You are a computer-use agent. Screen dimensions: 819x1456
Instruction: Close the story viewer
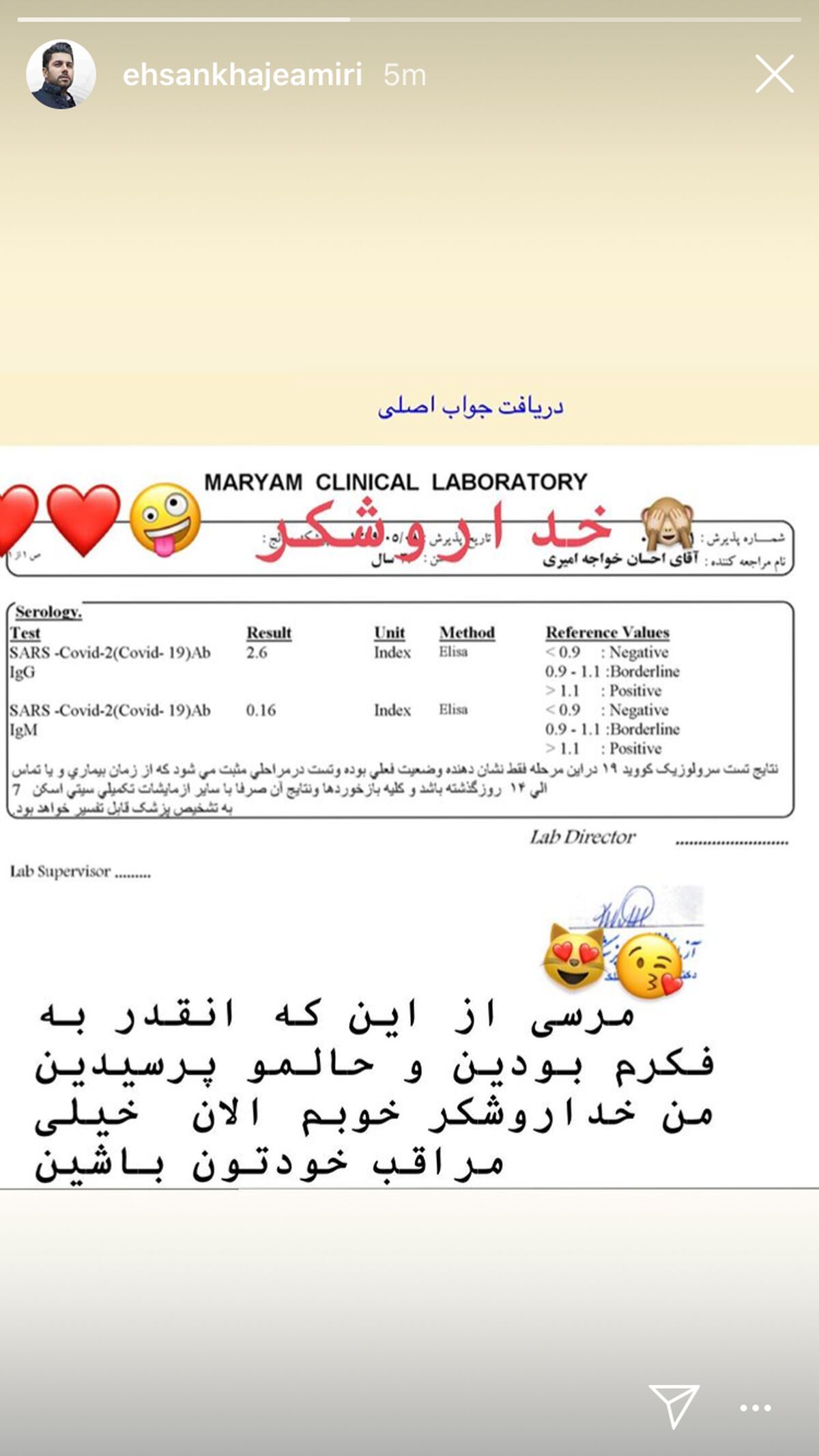coord(774,74)
